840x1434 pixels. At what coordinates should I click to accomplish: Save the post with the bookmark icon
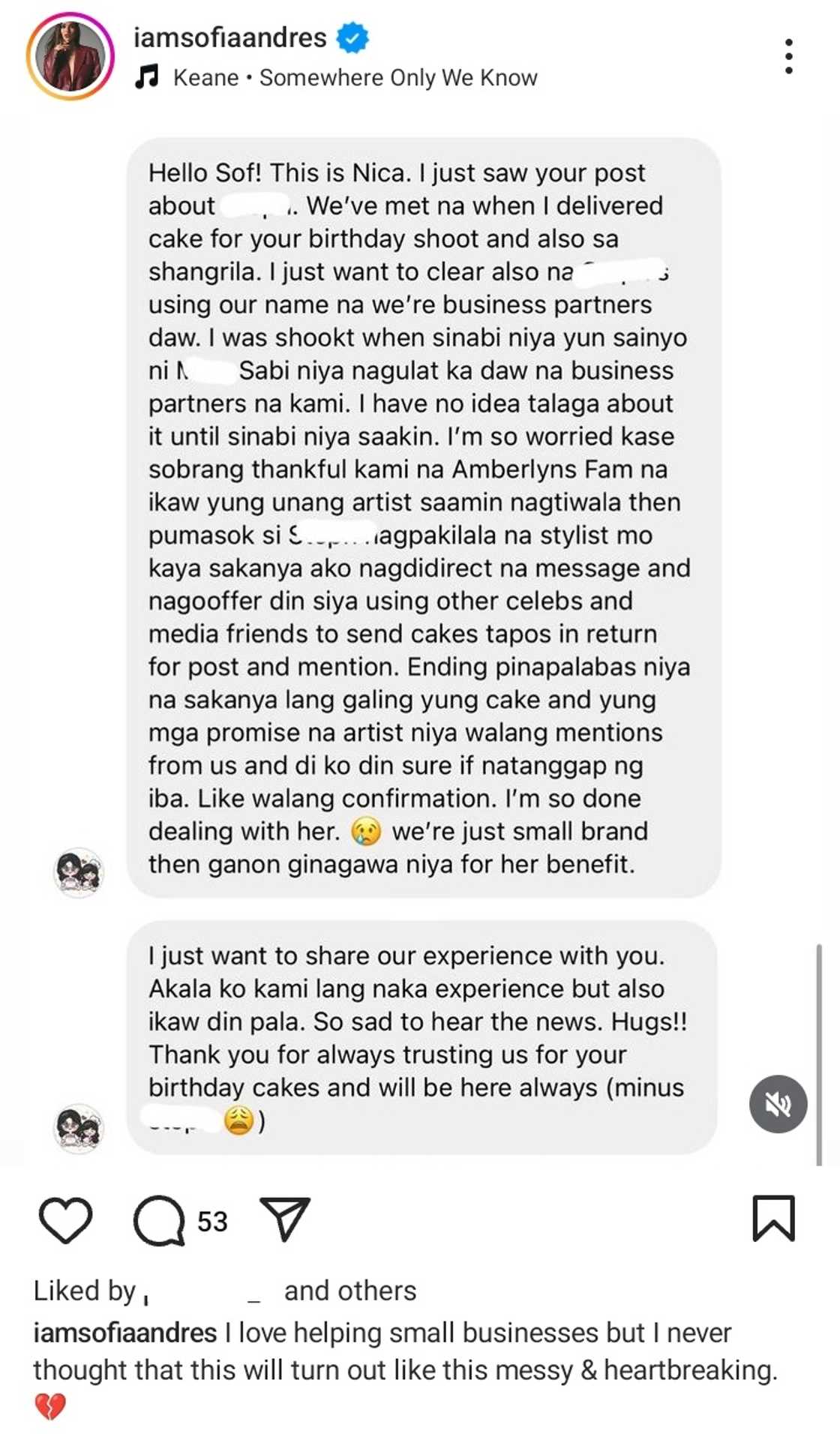coord(773,1219)
